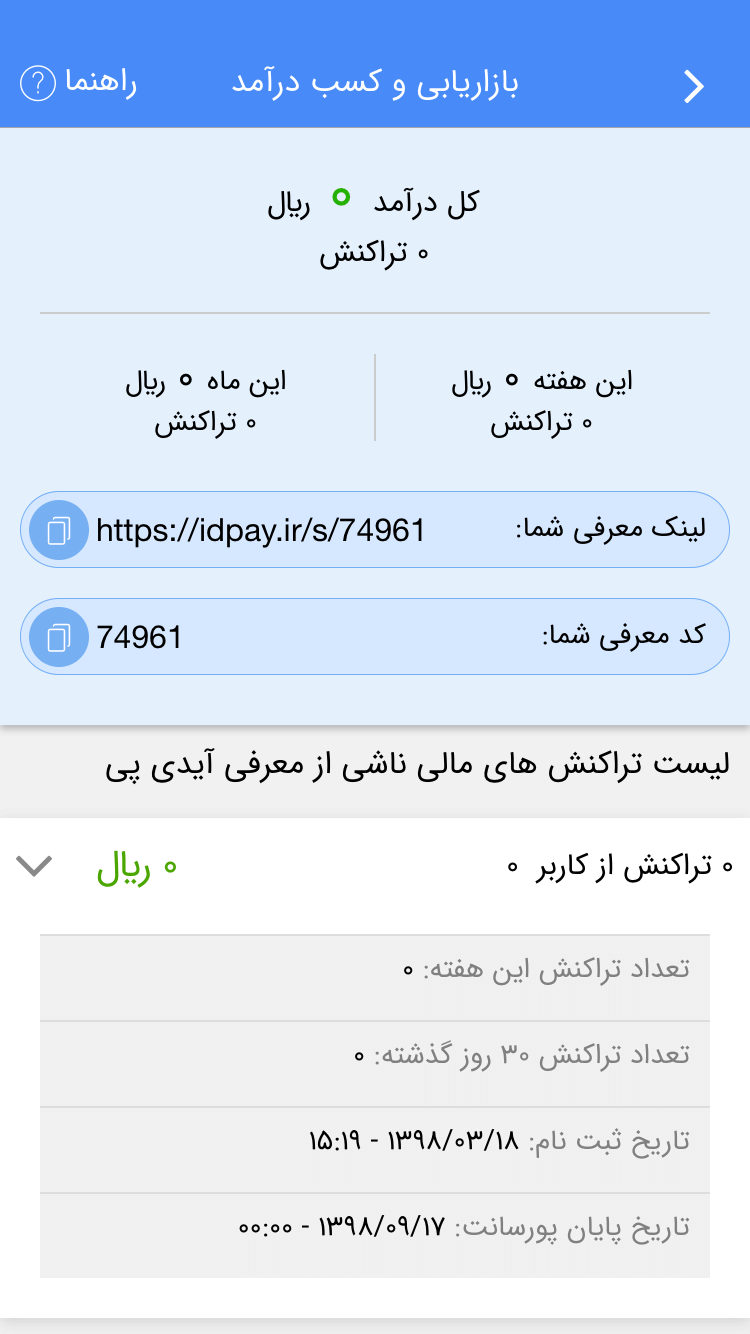Open the راهنما help button
The image size is (750, 1334).
[x=78, y=84]
